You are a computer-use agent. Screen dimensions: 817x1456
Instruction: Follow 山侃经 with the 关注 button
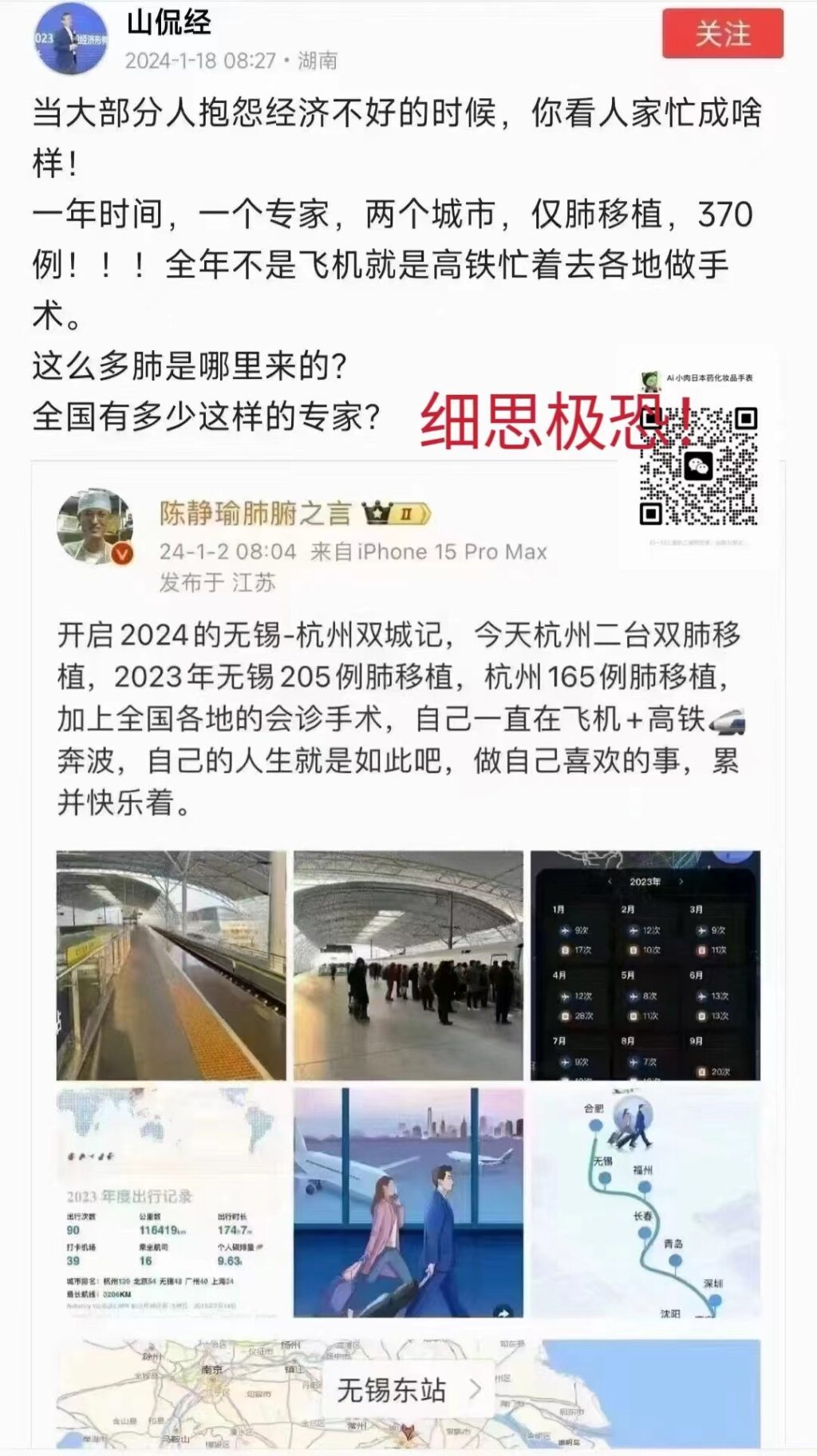click(722, 34)
